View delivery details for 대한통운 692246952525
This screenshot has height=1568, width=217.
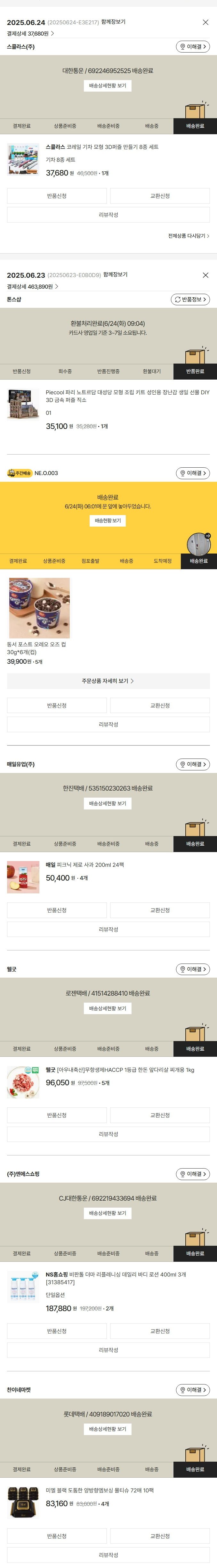(108, 86)
